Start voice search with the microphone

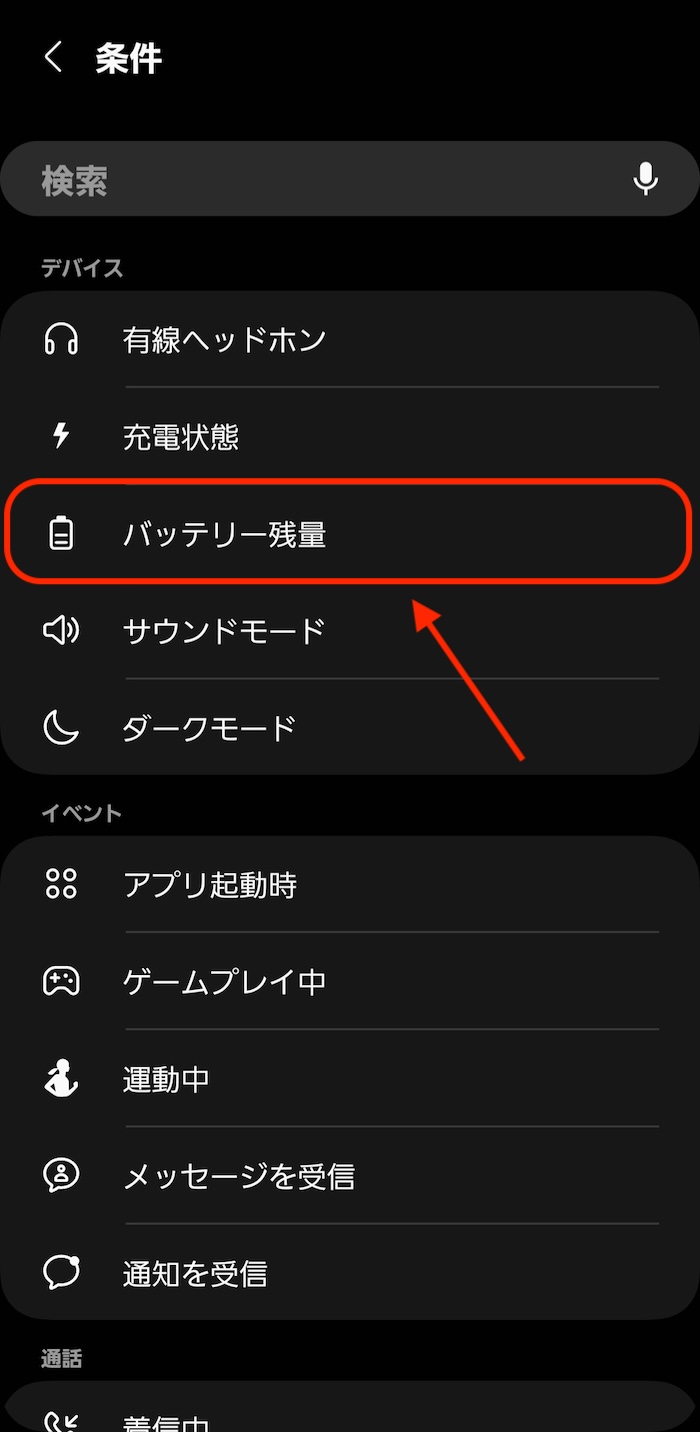pyautogui.click(x=645, y=179)
